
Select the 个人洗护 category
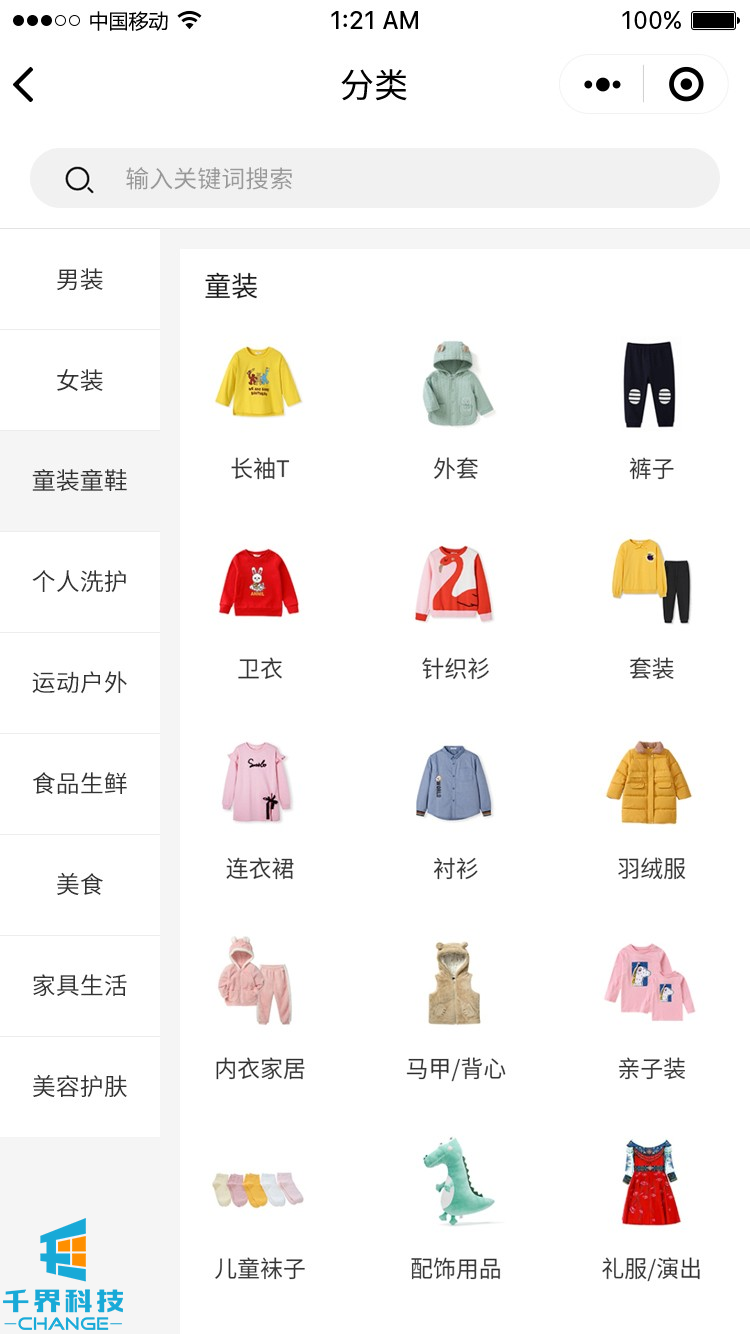click(x=80, y=582)
